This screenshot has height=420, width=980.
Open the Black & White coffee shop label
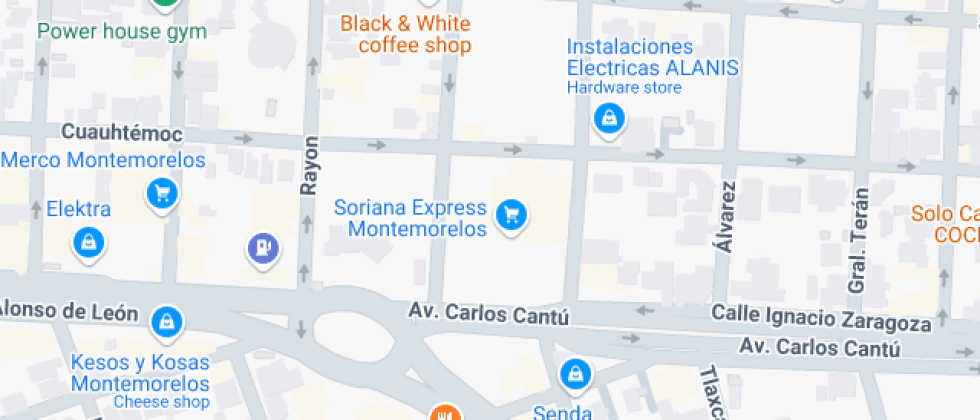[405, 34]
